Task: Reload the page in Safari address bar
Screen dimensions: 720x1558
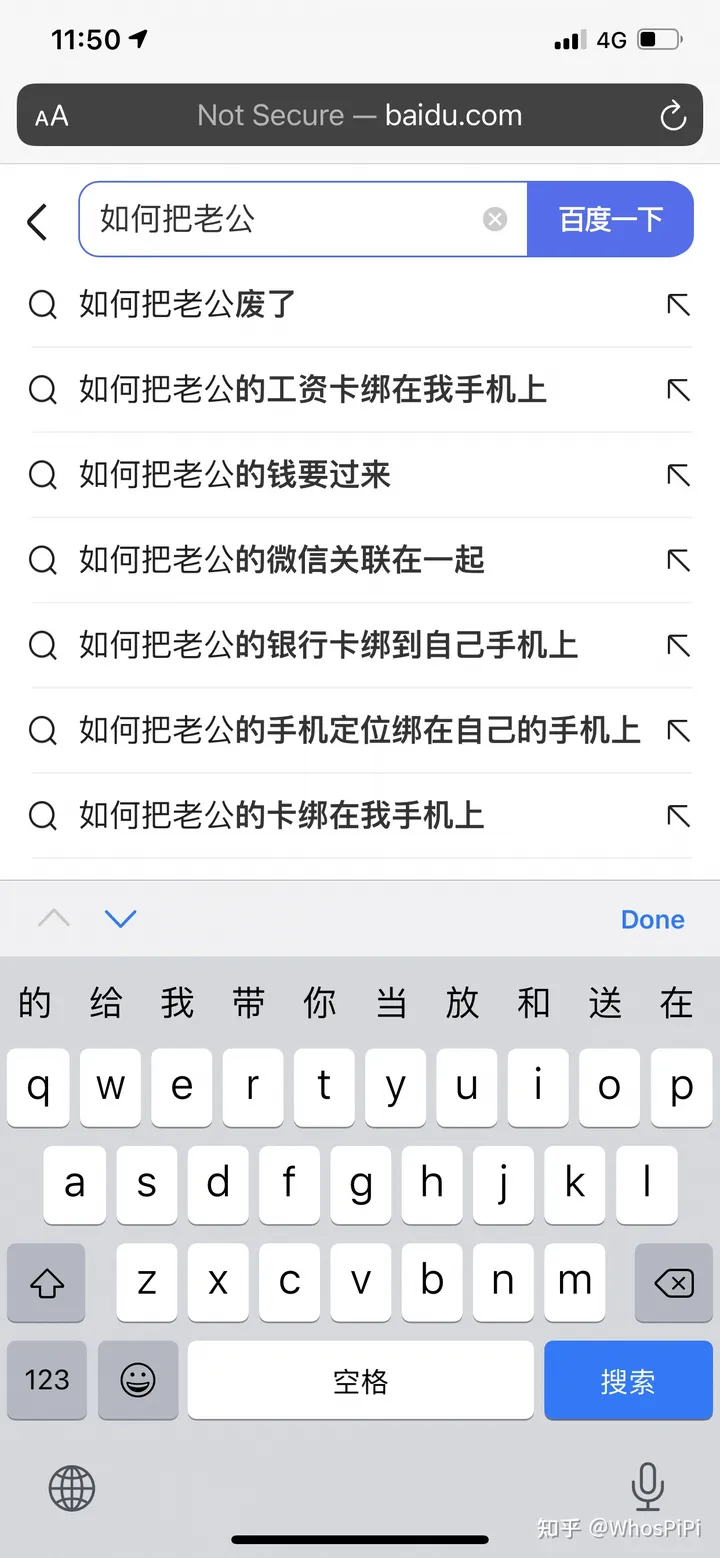Action: click(x=673, y=115)
